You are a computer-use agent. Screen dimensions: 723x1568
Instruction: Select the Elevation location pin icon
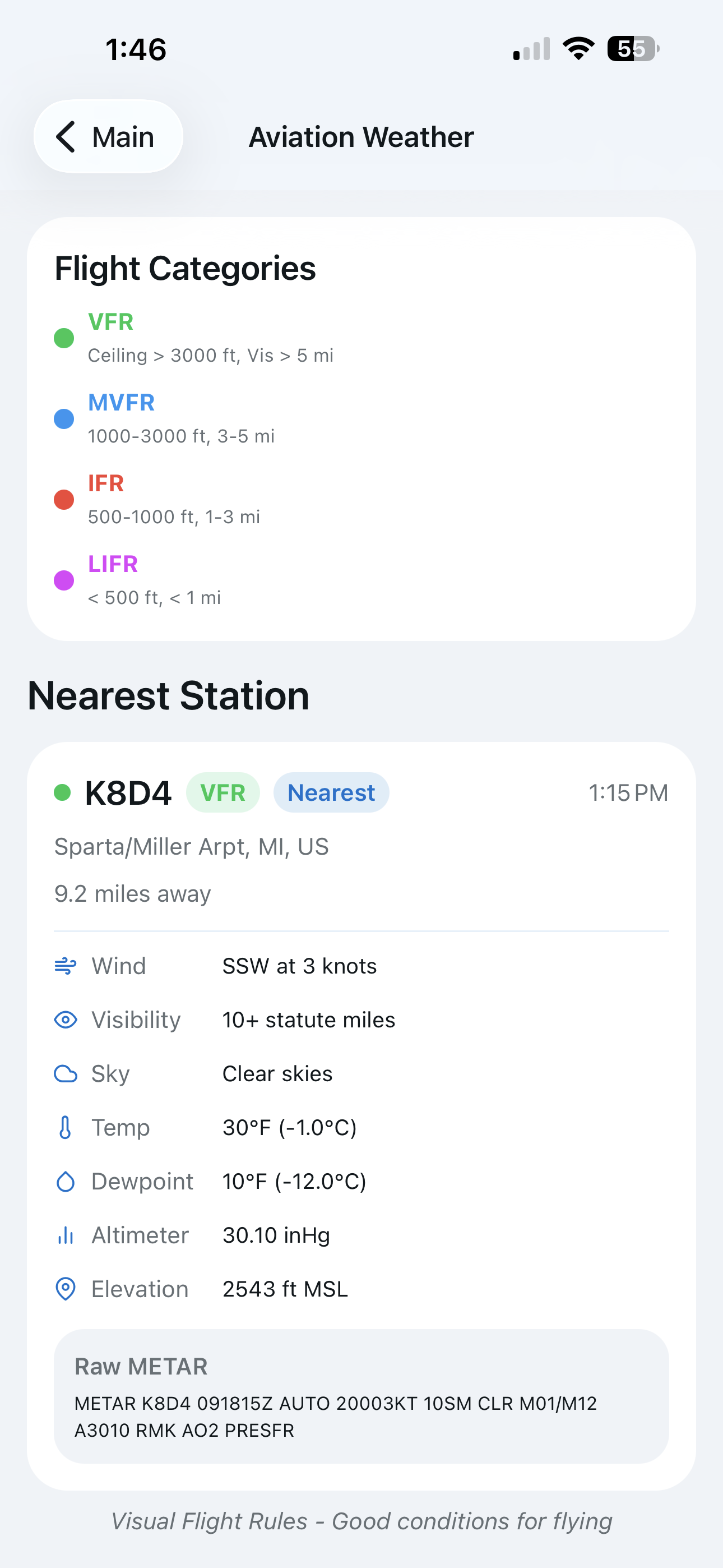66,1289
